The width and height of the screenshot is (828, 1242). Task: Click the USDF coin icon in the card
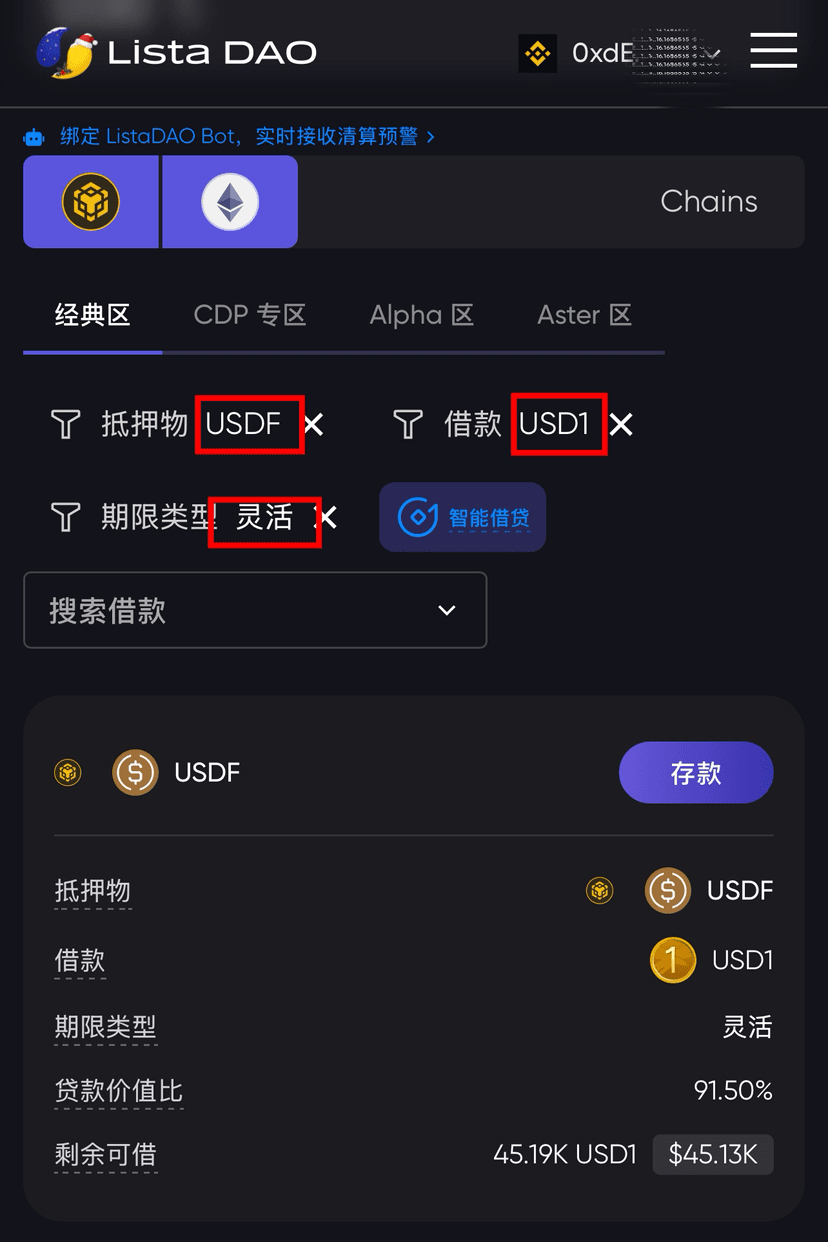point(135,772)
